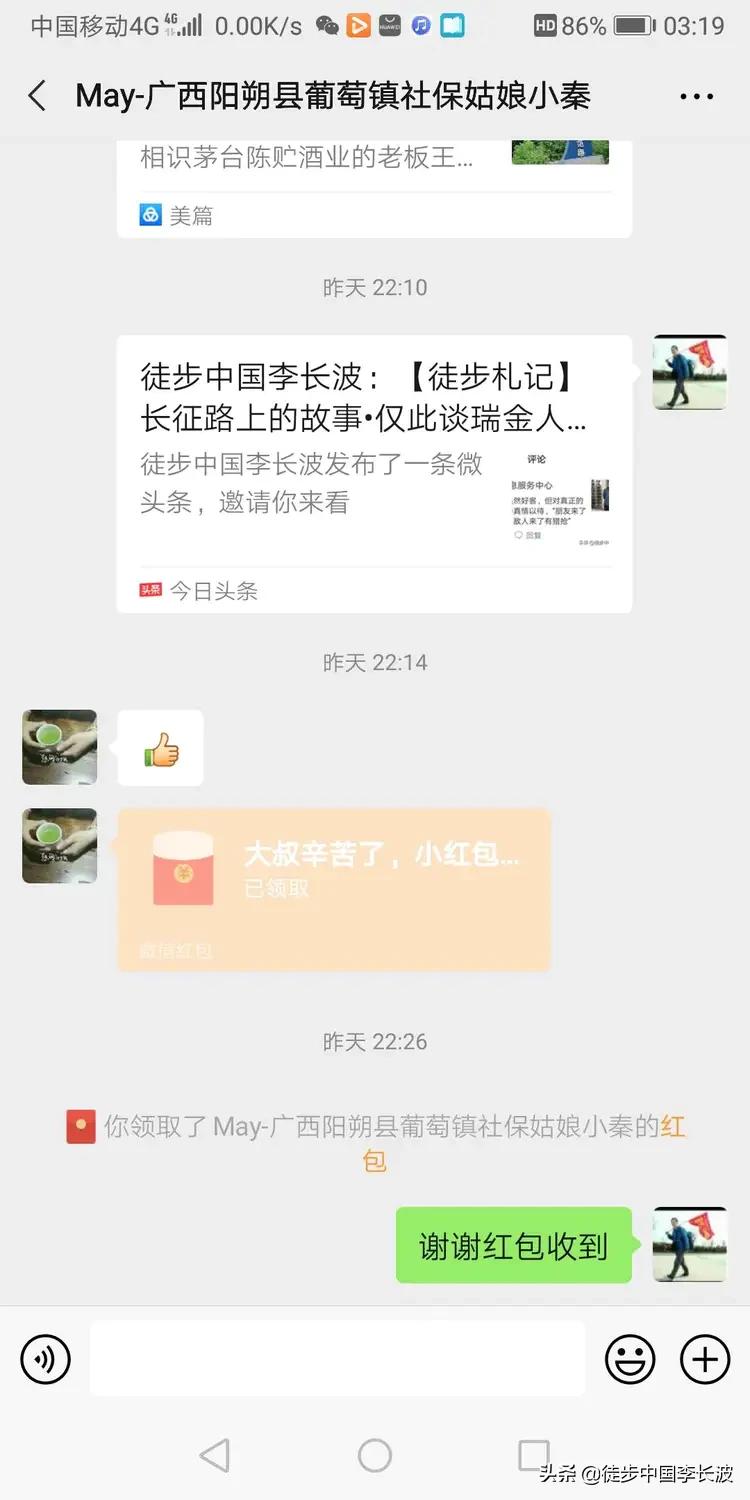Viewport: 750px width, 1500px height.
Task: Click the message text input field
Action: point(335,1358)
